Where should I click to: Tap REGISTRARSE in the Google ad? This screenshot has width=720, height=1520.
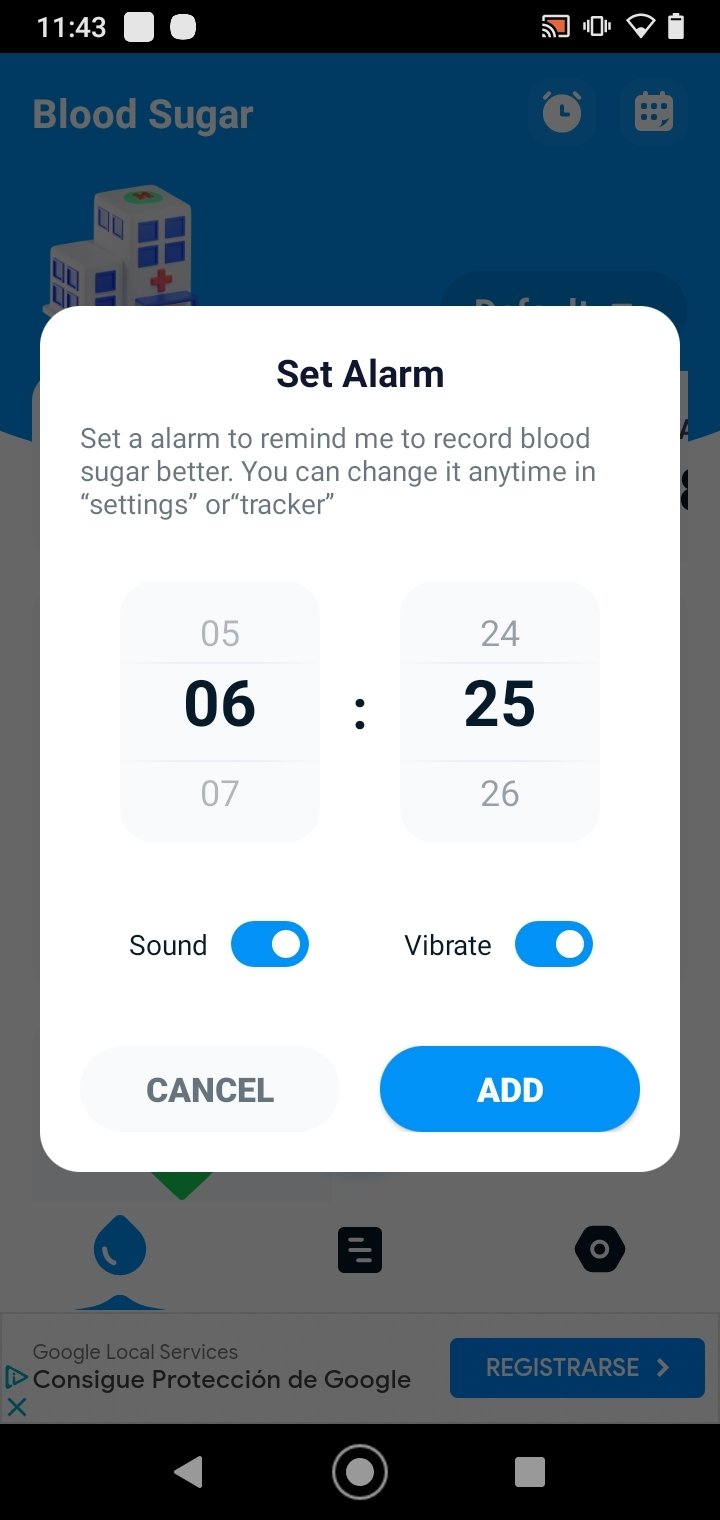tap(577, 1367)
